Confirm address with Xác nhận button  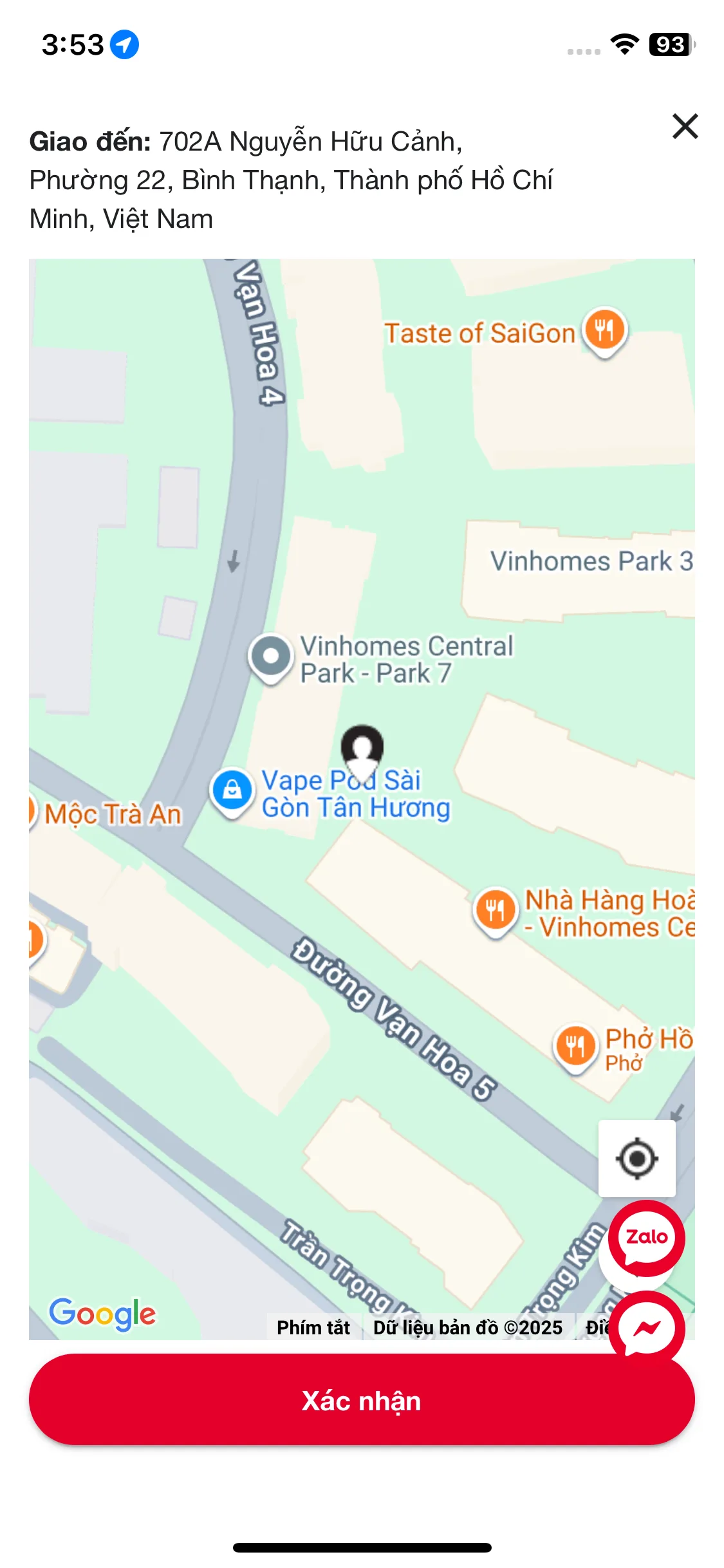click(x=362, y=1401)
